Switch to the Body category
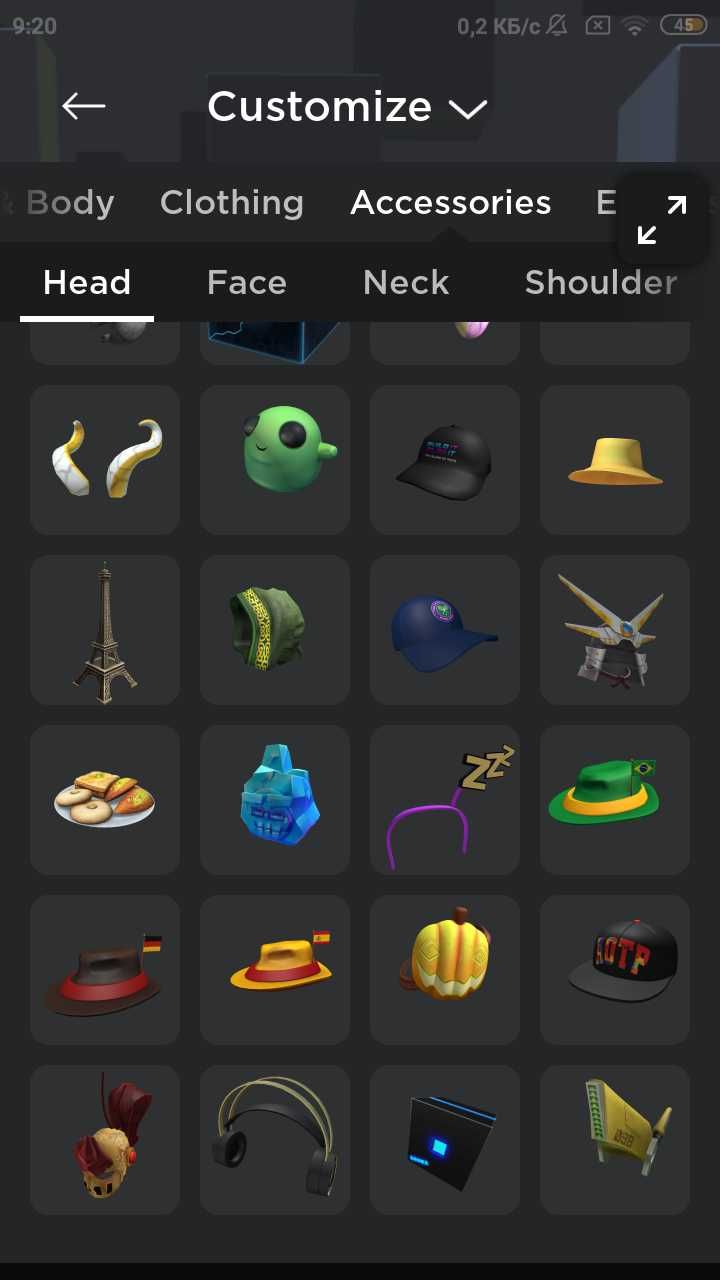 [70, 202]
